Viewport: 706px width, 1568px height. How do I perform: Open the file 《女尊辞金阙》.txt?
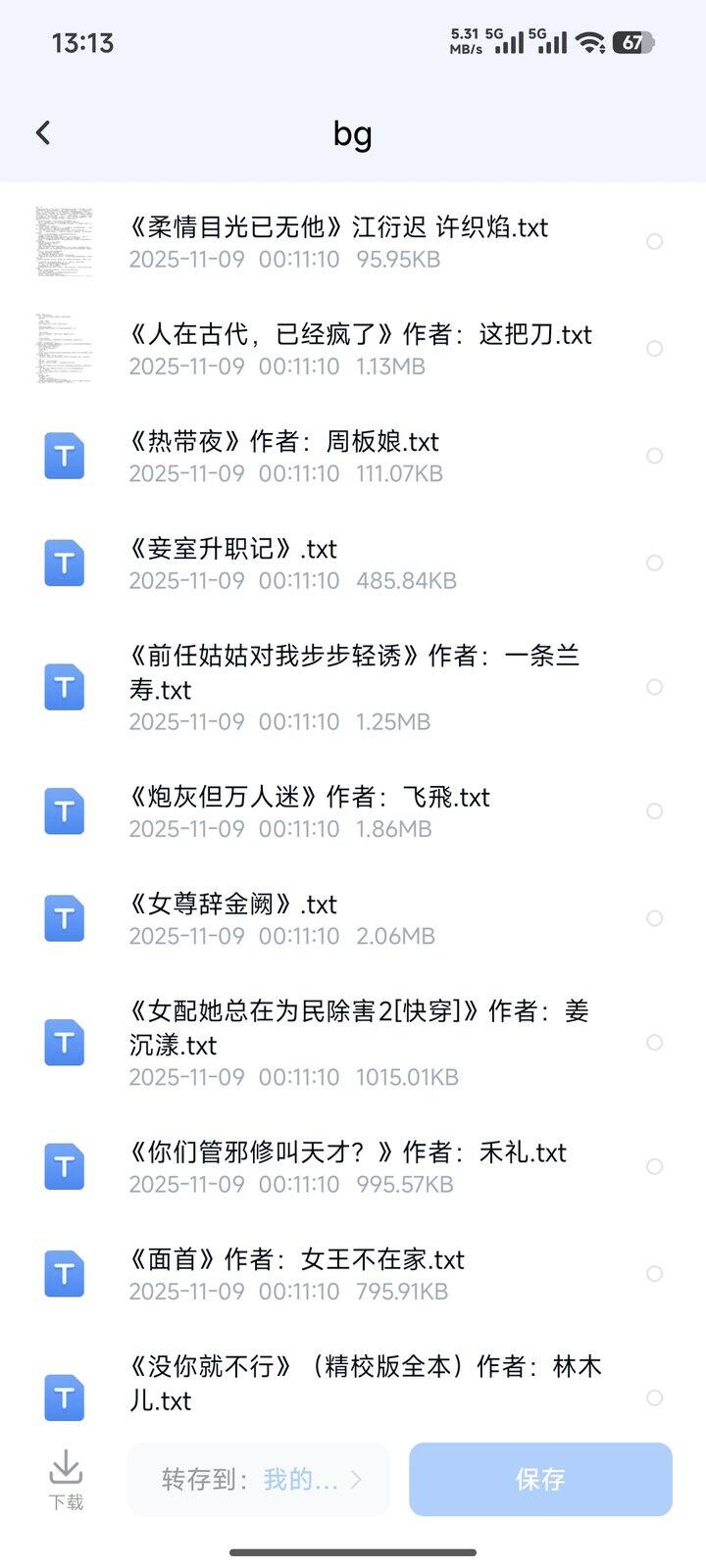(232, 905)
